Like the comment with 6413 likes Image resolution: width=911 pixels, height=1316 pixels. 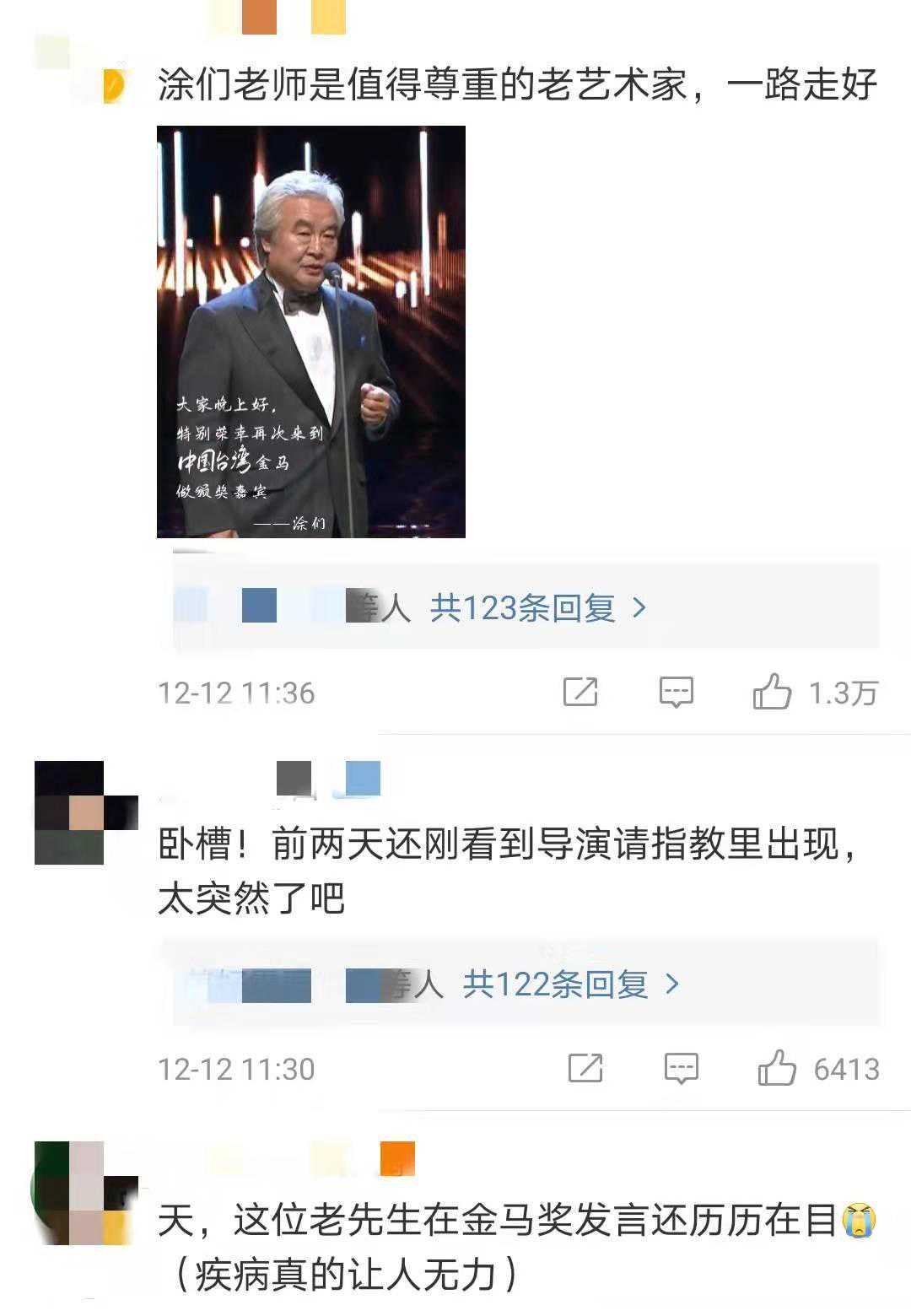tap(777, 1068)
